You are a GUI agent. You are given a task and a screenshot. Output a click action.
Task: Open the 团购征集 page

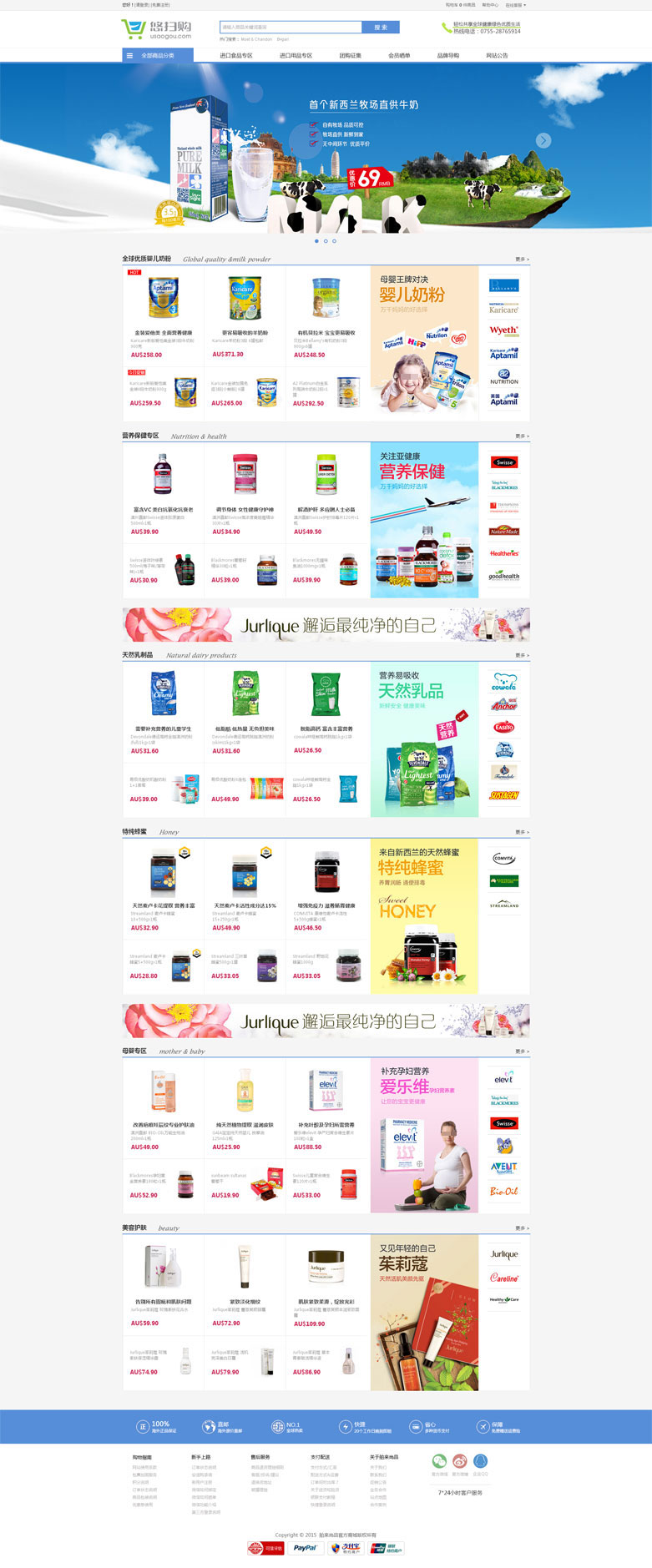[x=351, y=56]
